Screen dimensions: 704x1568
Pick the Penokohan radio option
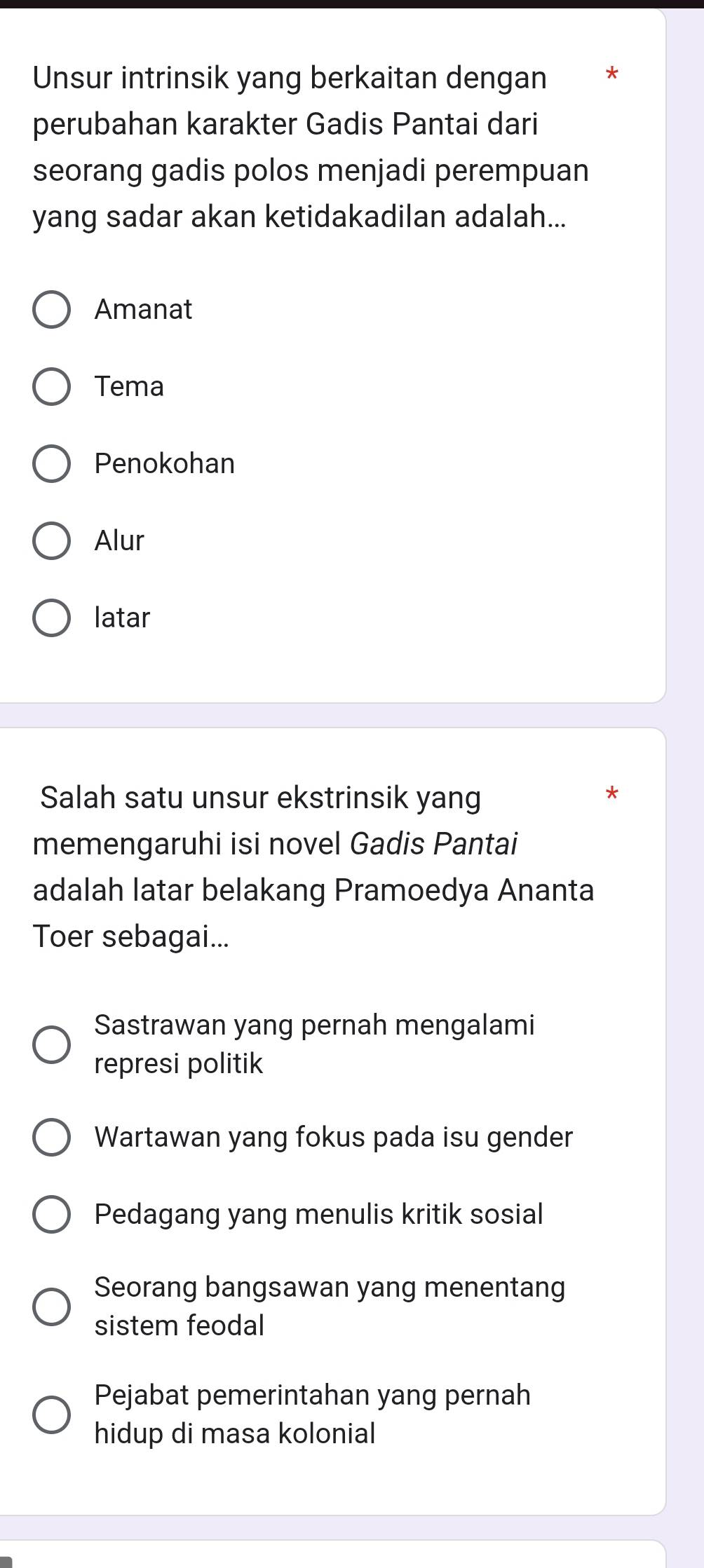tap(51, 464)
